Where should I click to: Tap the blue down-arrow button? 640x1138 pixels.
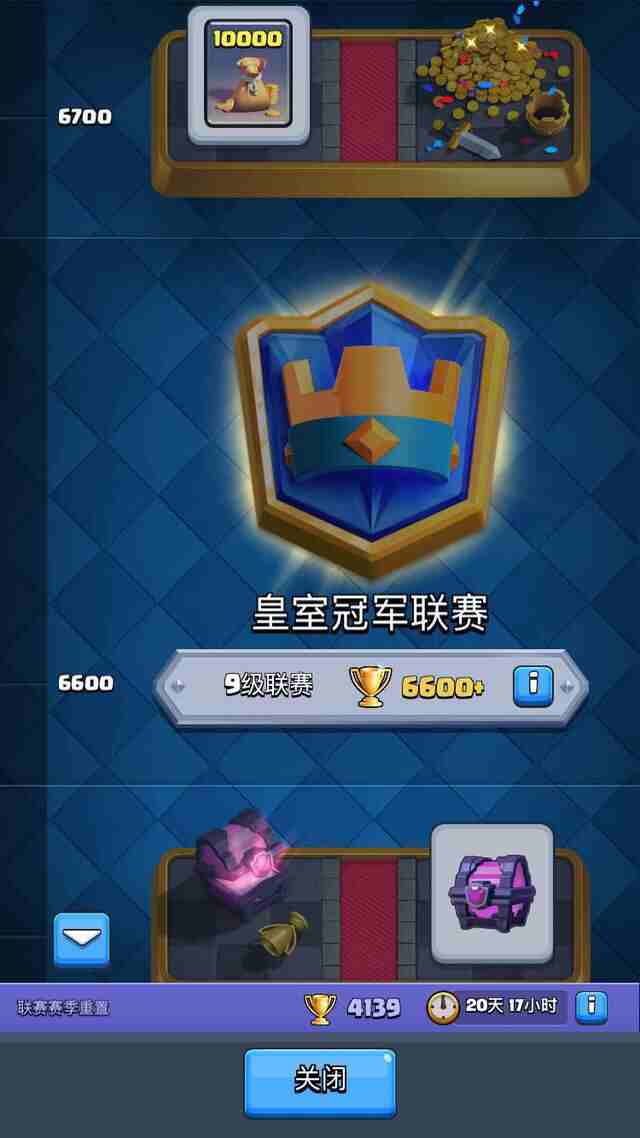click(x=82, y=940)
